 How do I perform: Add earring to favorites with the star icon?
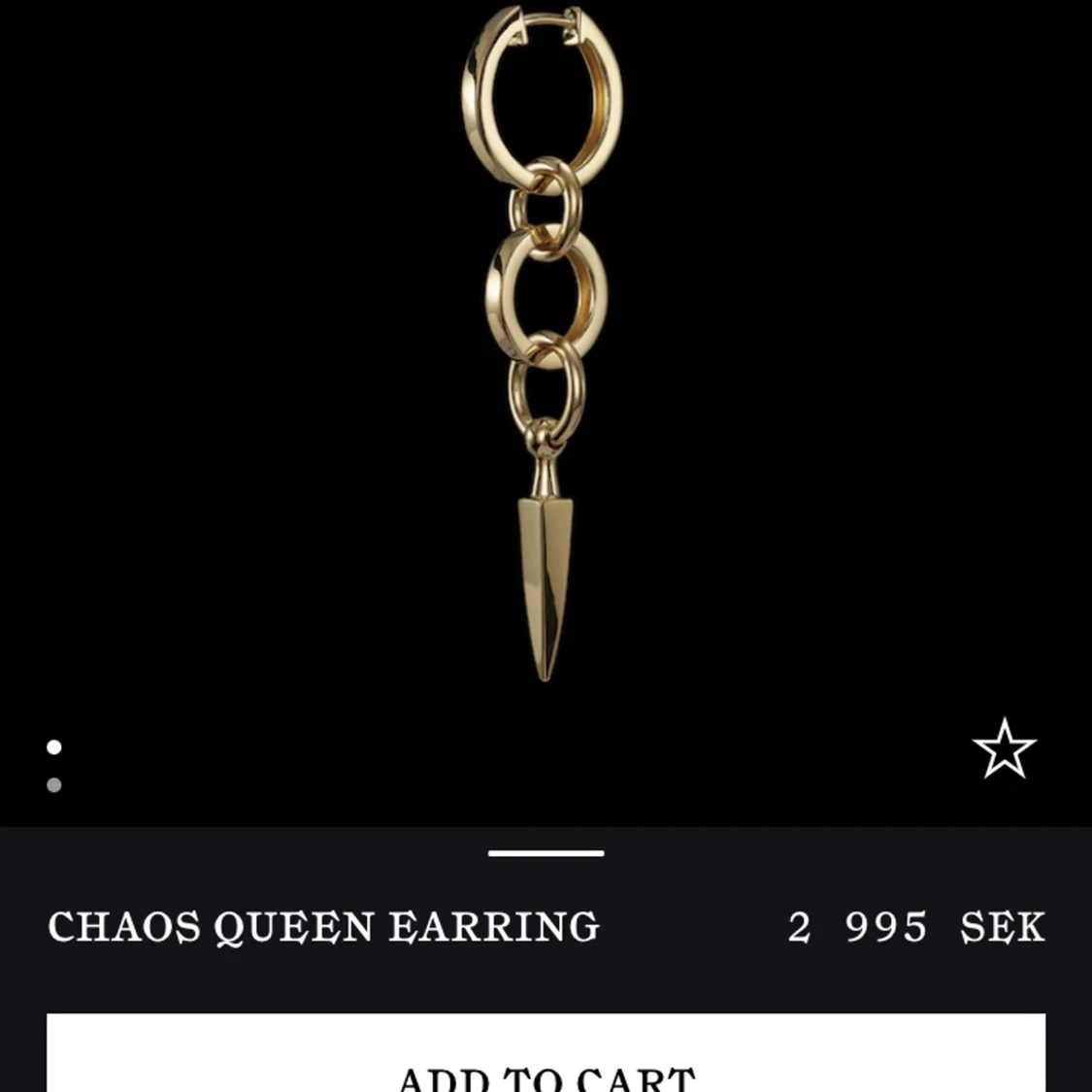1004,749
